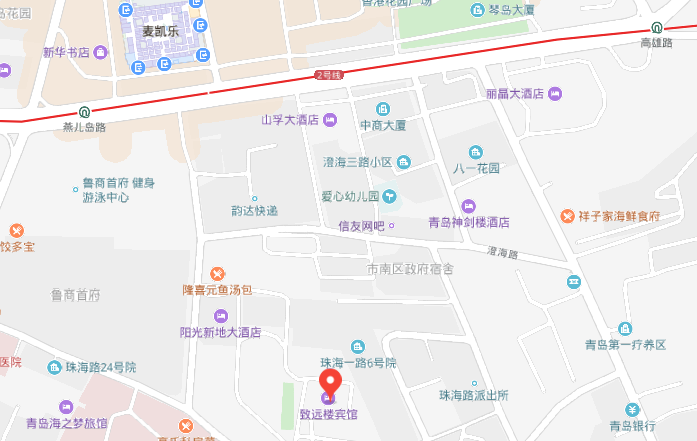Tap the 琴岛大厦 building marker
Image resolution: width=697 pixels, height=441 pixels.
[x=478, y=10]
